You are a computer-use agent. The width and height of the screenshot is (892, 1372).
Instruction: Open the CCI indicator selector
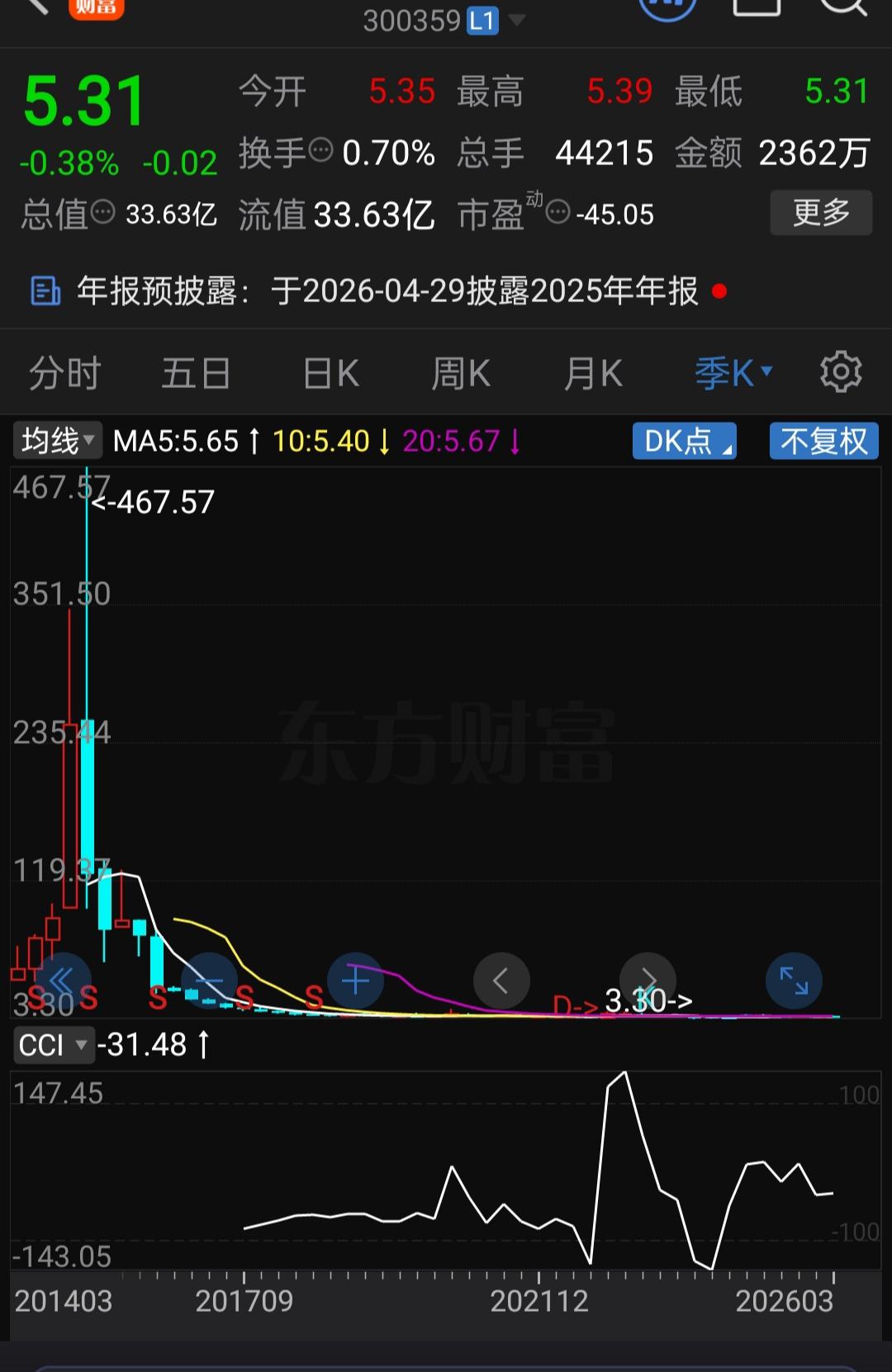point(54,1044)
